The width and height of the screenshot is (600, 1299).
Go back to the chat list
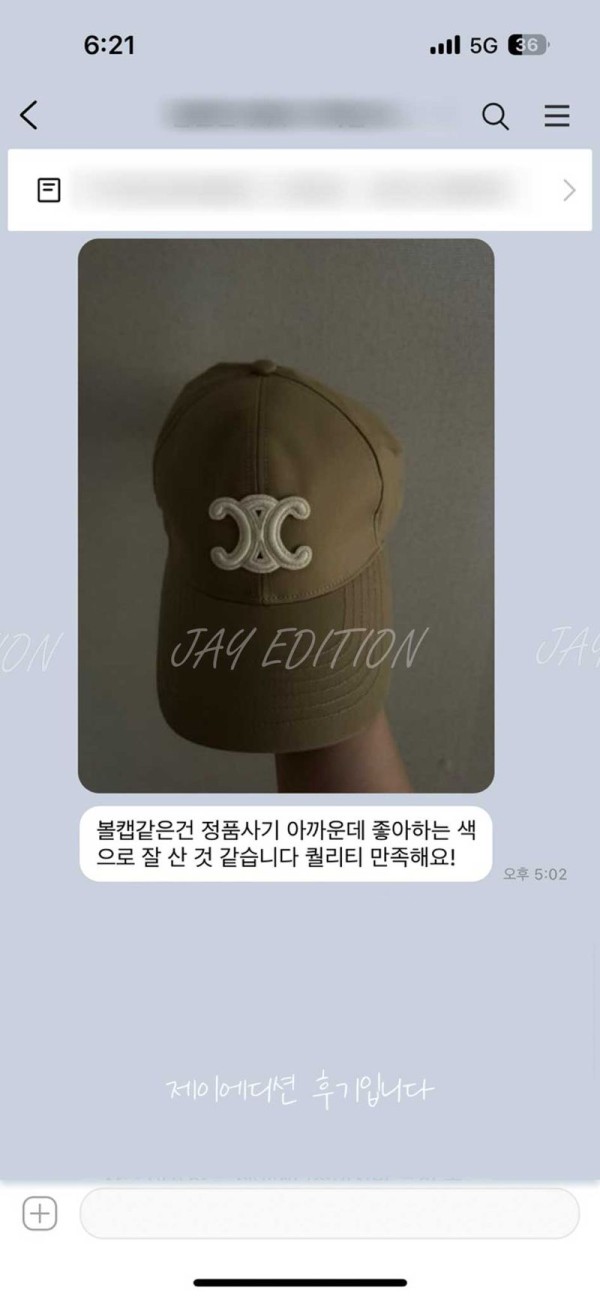point(29,116)
